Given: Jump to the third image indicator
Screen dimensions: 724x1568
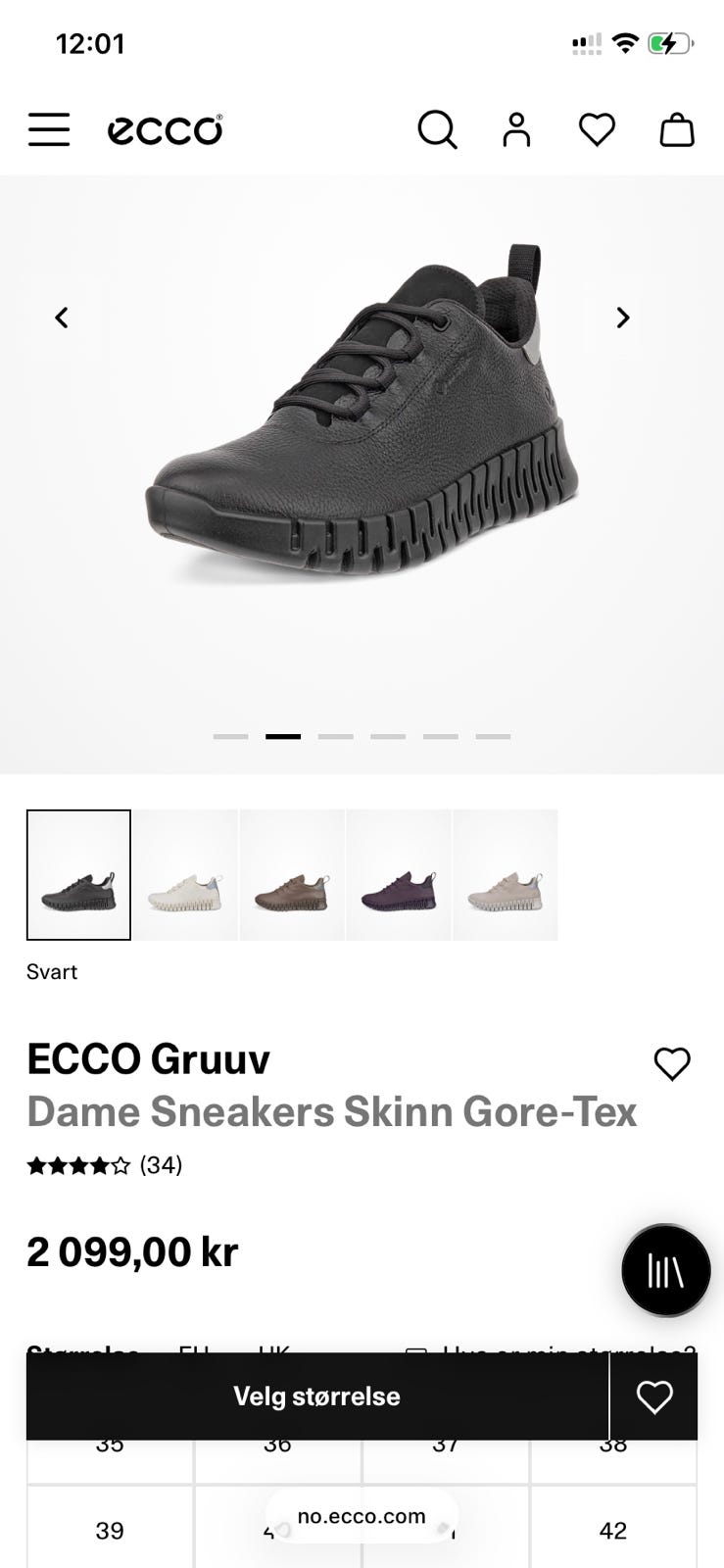Looking at the screenshot, I should (336, 736).
